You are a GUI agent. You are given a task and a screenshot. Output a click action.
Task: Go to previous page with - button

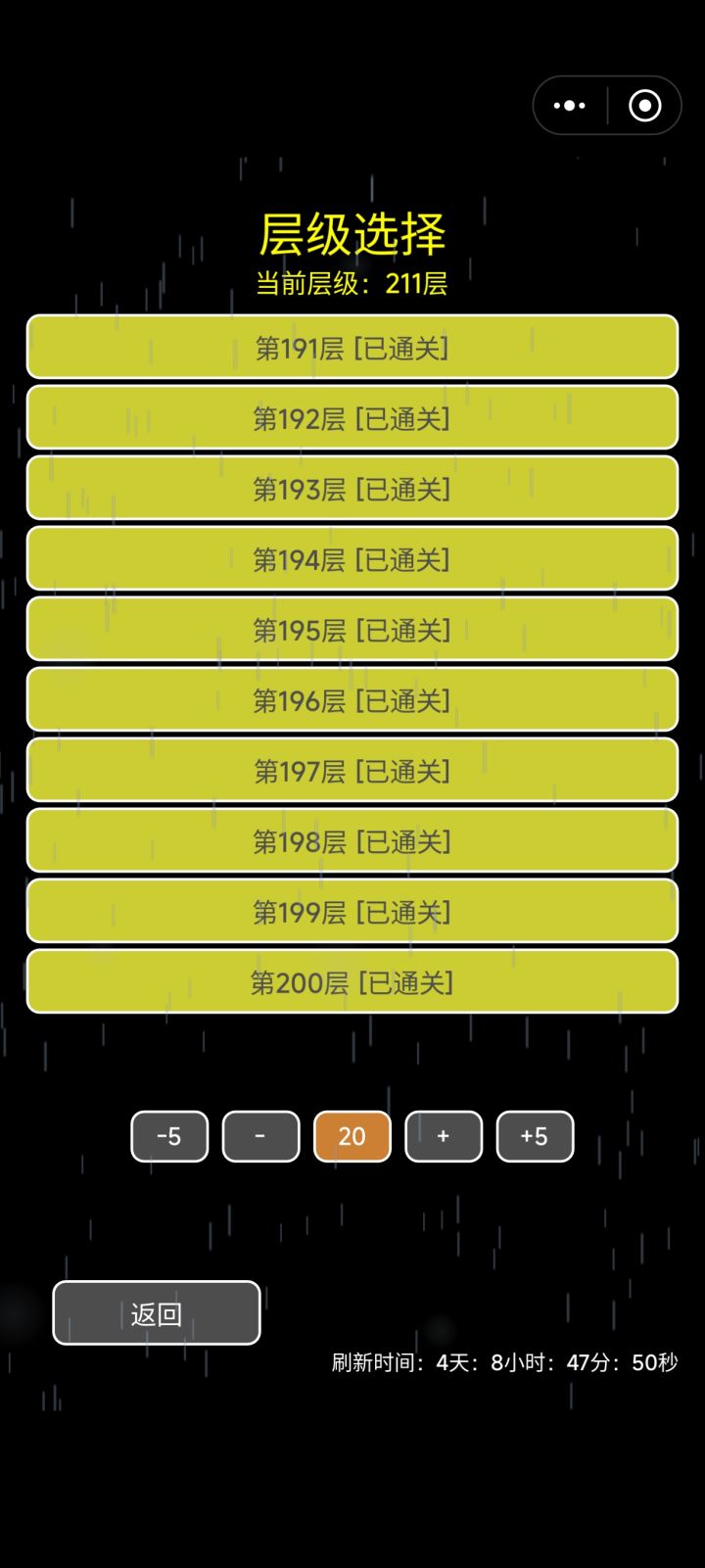tap(260, 1136)
